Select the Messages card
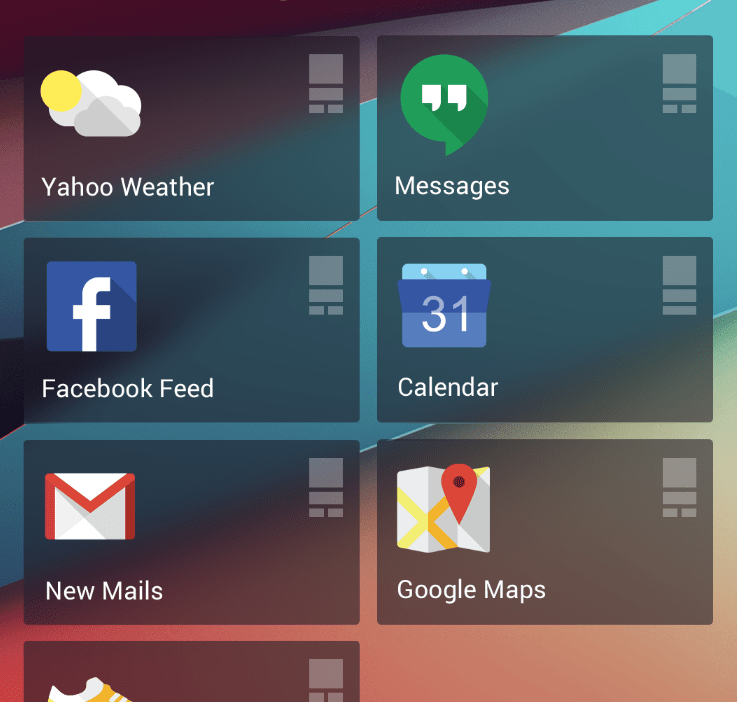Viewport: 737px width, 702px height. click(544, 128)
